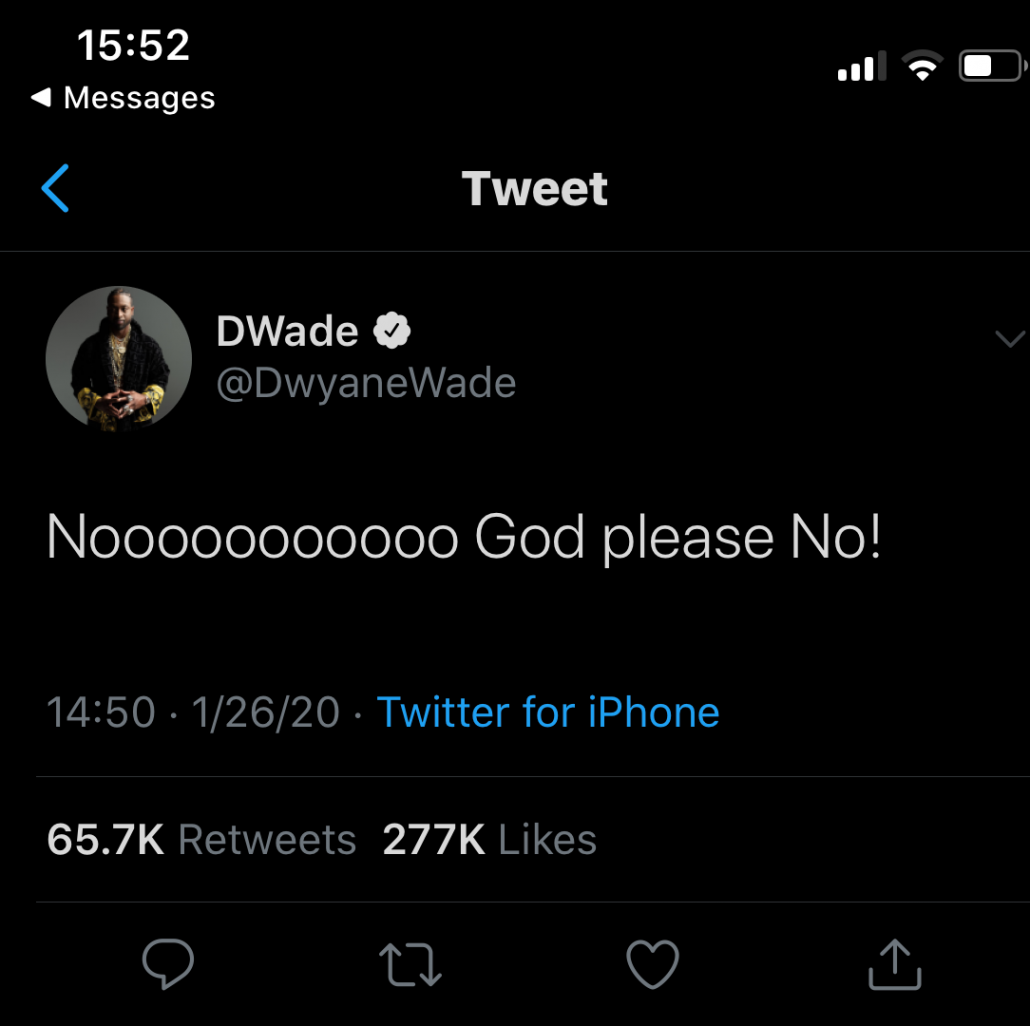Tap the Twitter for iPhone link
The width and height of the screenshot is (1030, 1026).
point(548,713)
